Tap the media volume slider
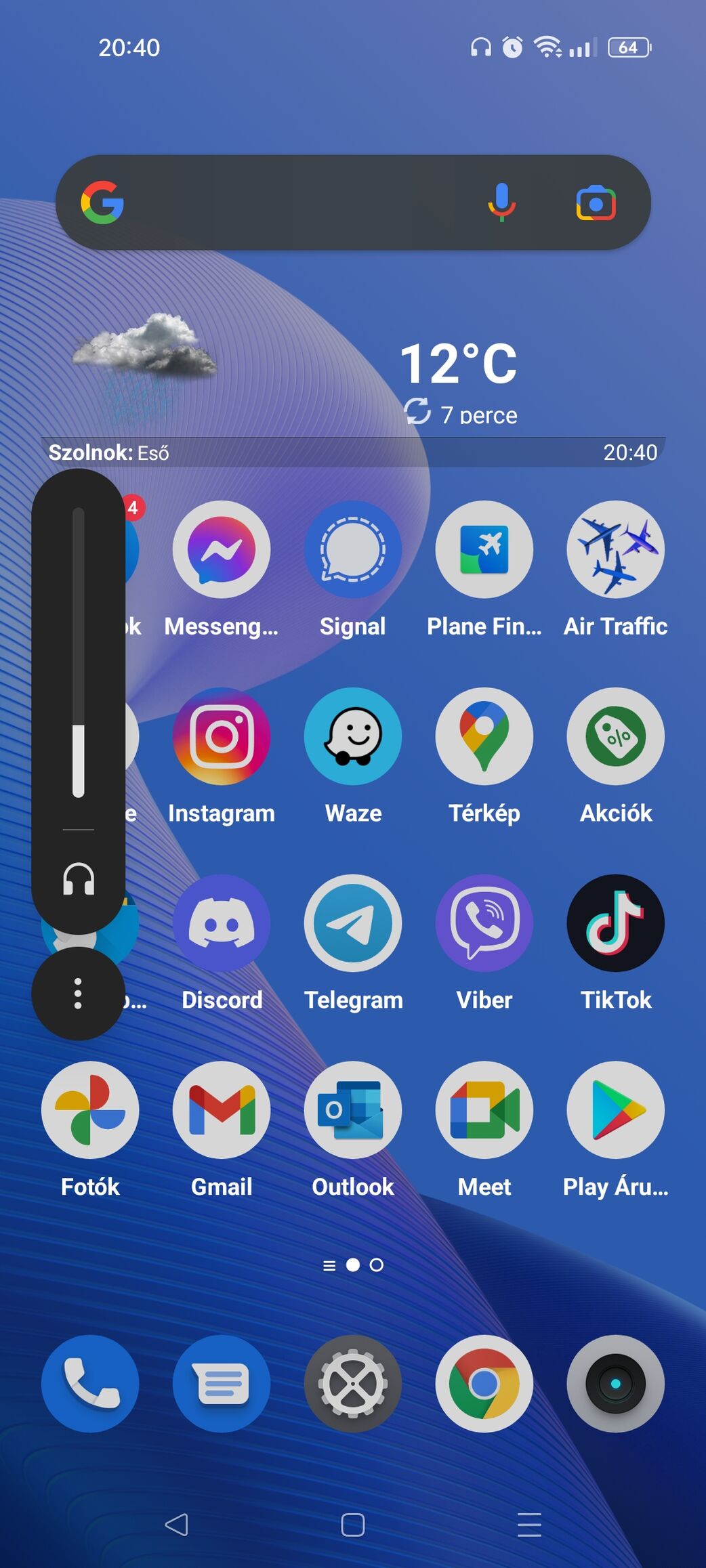The height and width of the screenshot is (1568, 706). click(79, 652)
